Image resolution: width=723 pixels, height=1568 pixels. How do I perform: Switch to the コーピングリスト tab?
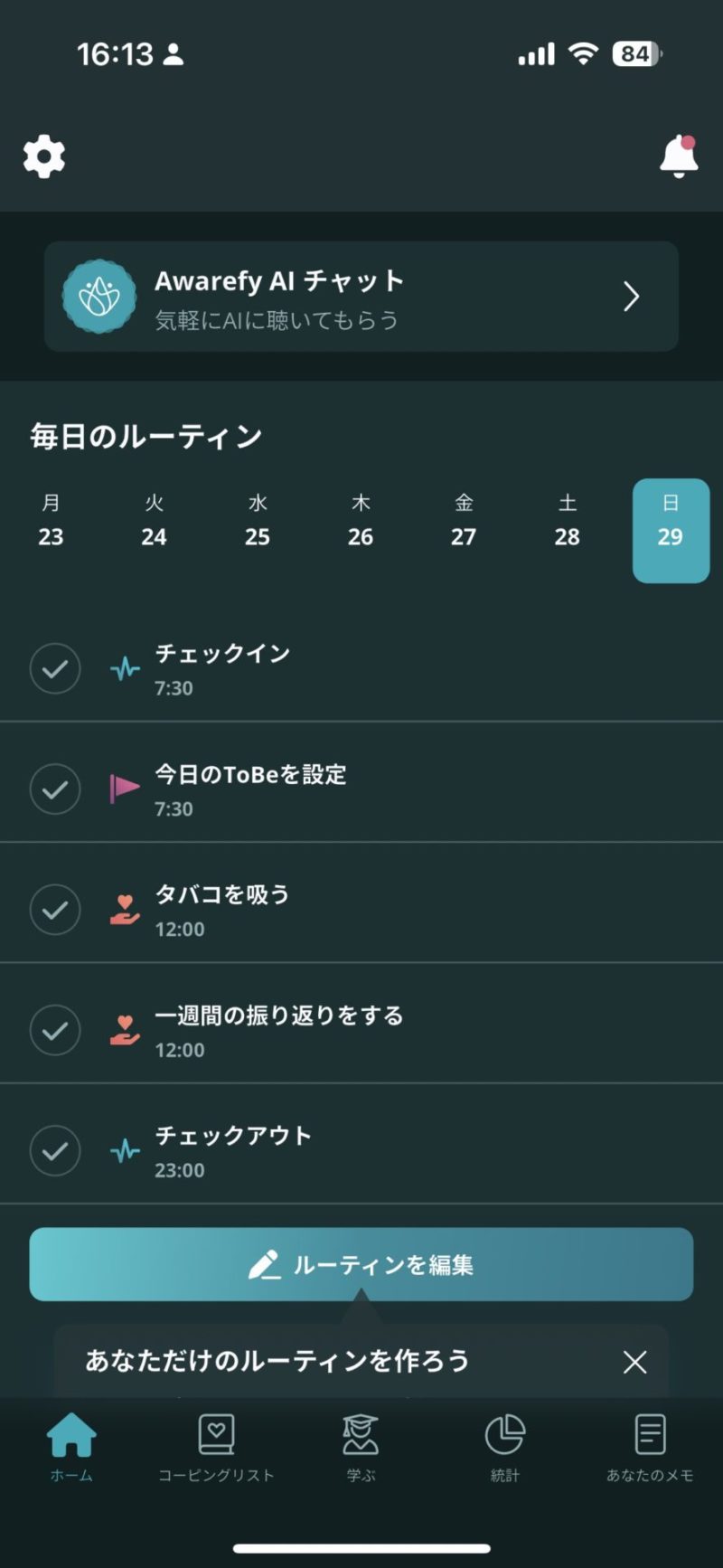(216, 1449)
